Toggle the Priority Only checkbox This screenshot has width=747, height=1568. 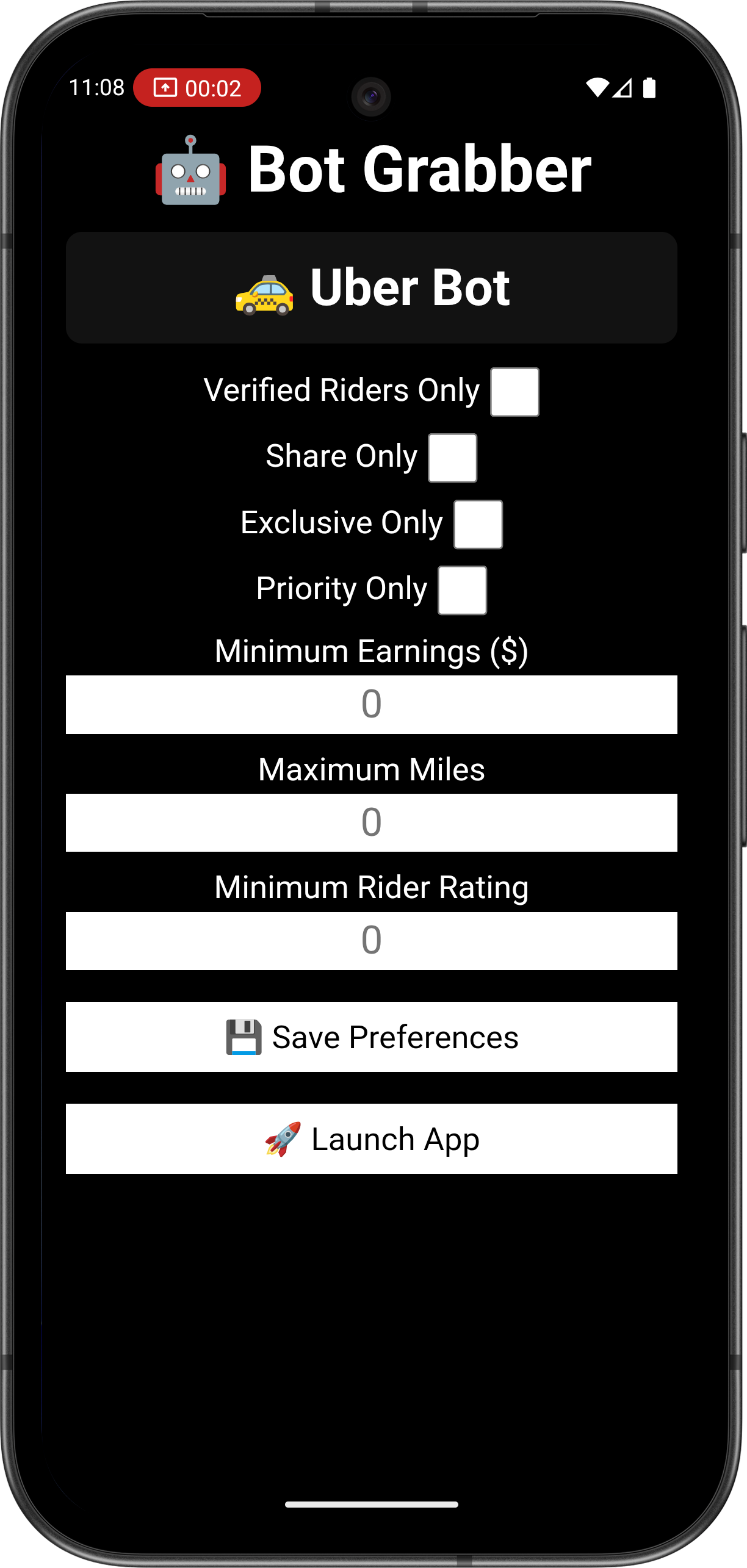(462, 591)
